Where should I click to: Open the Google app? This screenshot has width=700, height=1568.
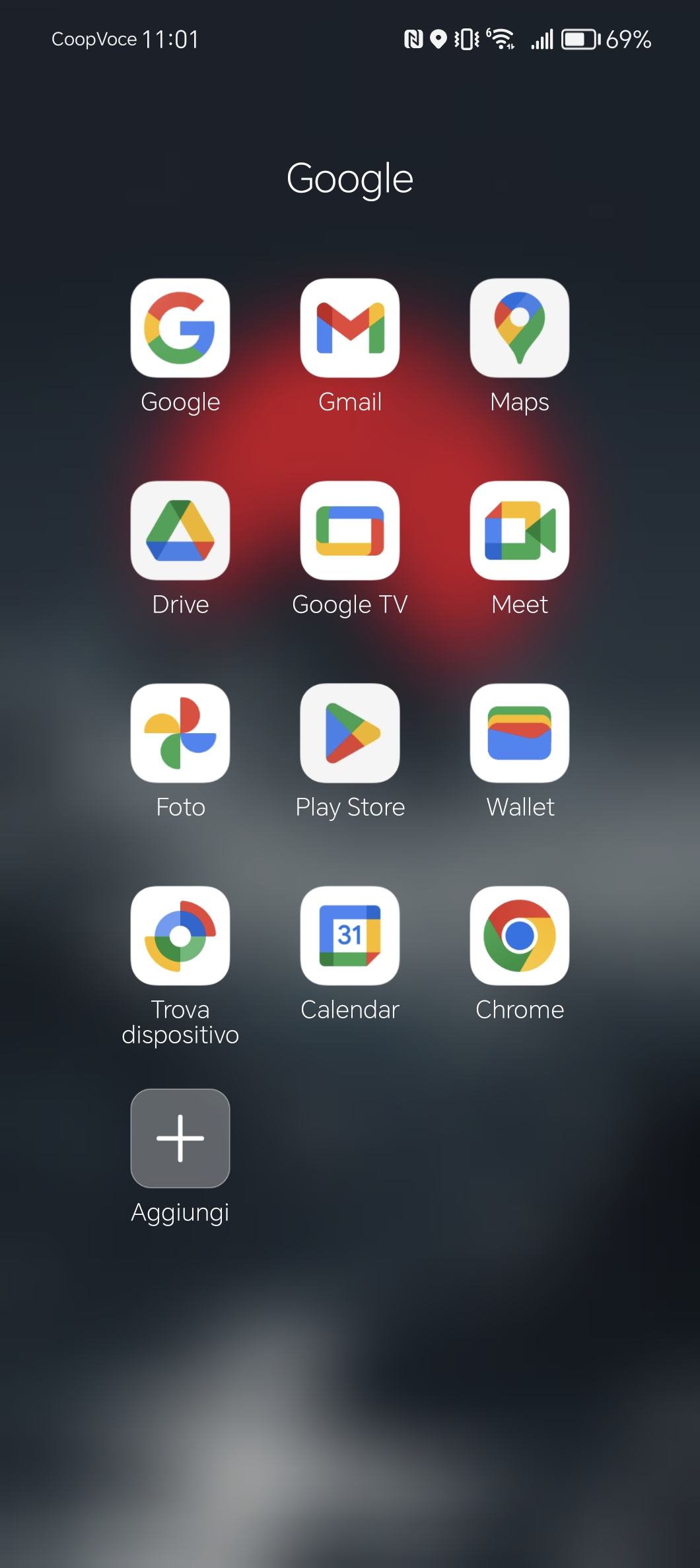[180, 328]
